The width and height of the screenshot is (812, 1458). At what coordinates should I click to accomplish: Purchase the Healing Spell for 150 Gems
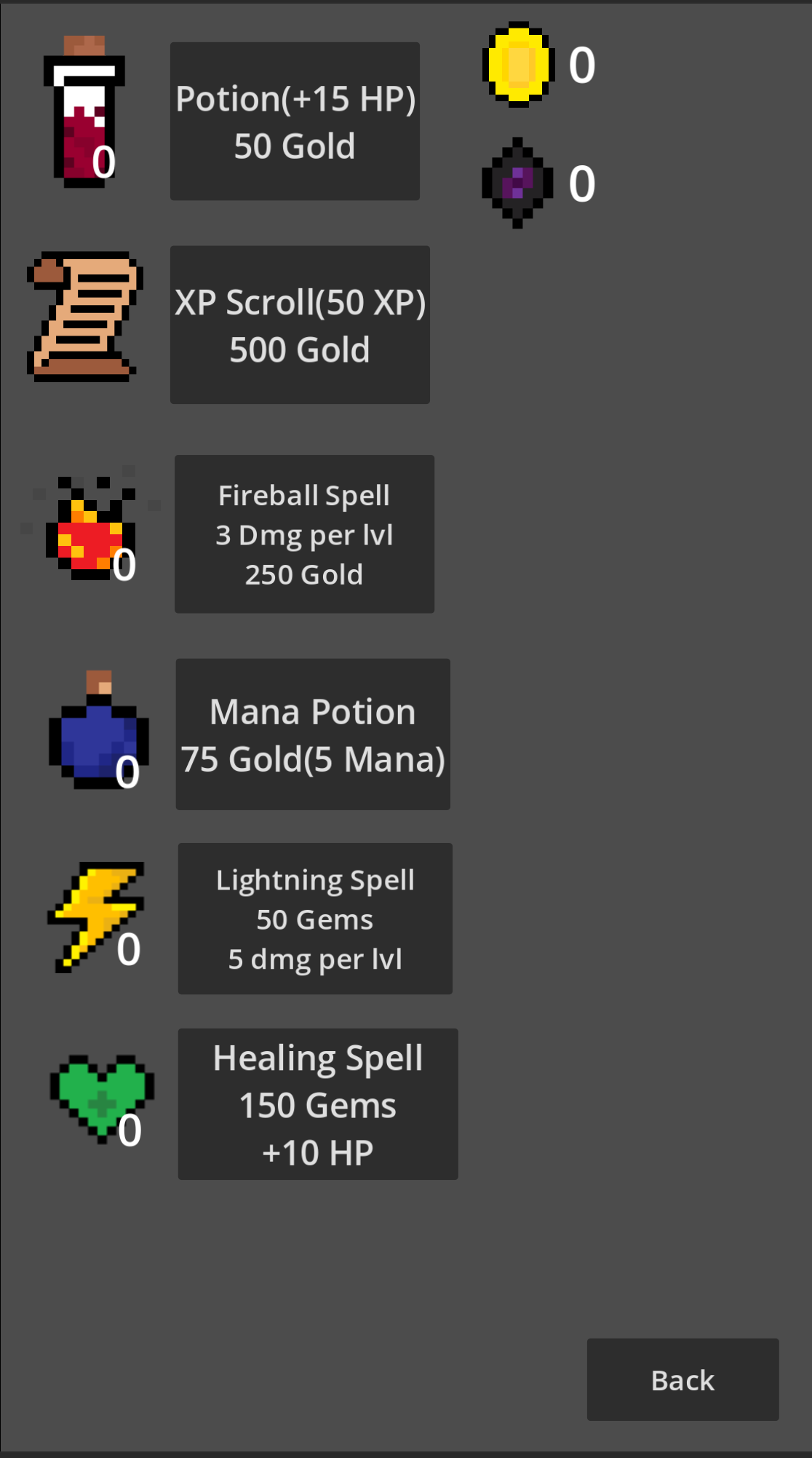318,1104
